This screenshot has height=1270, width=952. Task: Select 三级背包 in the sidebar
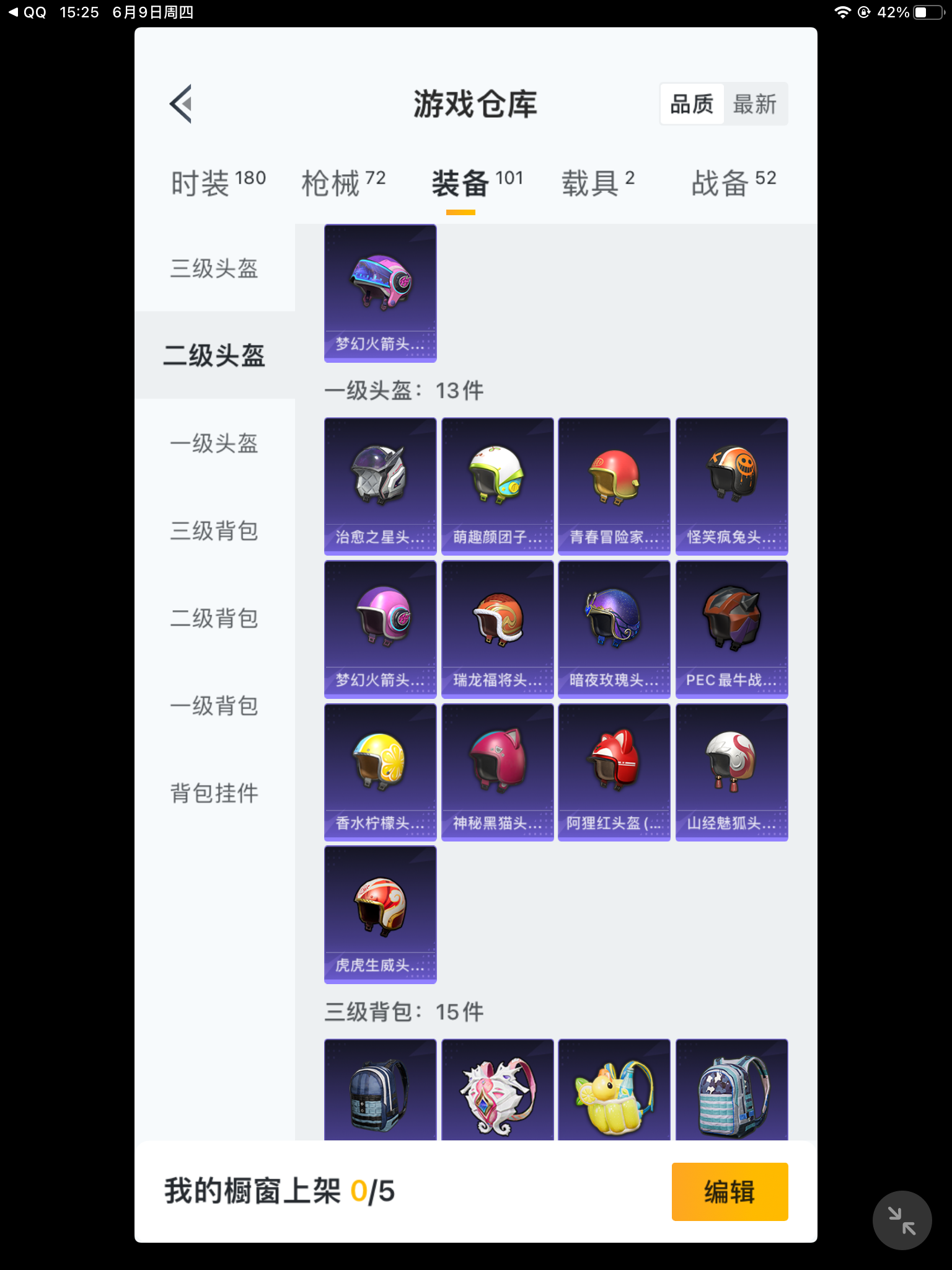[214, 531]
